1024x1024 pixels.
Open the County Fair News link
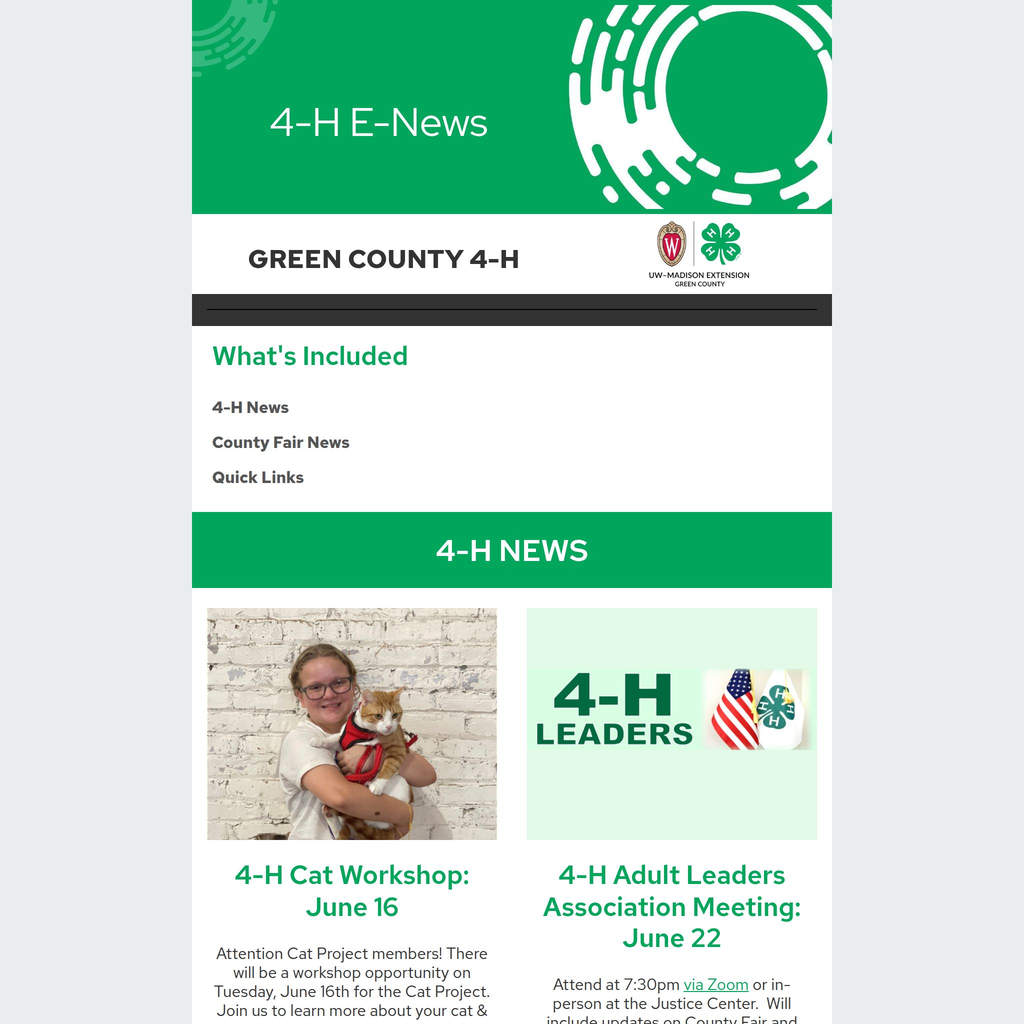[x=281, y=442]
